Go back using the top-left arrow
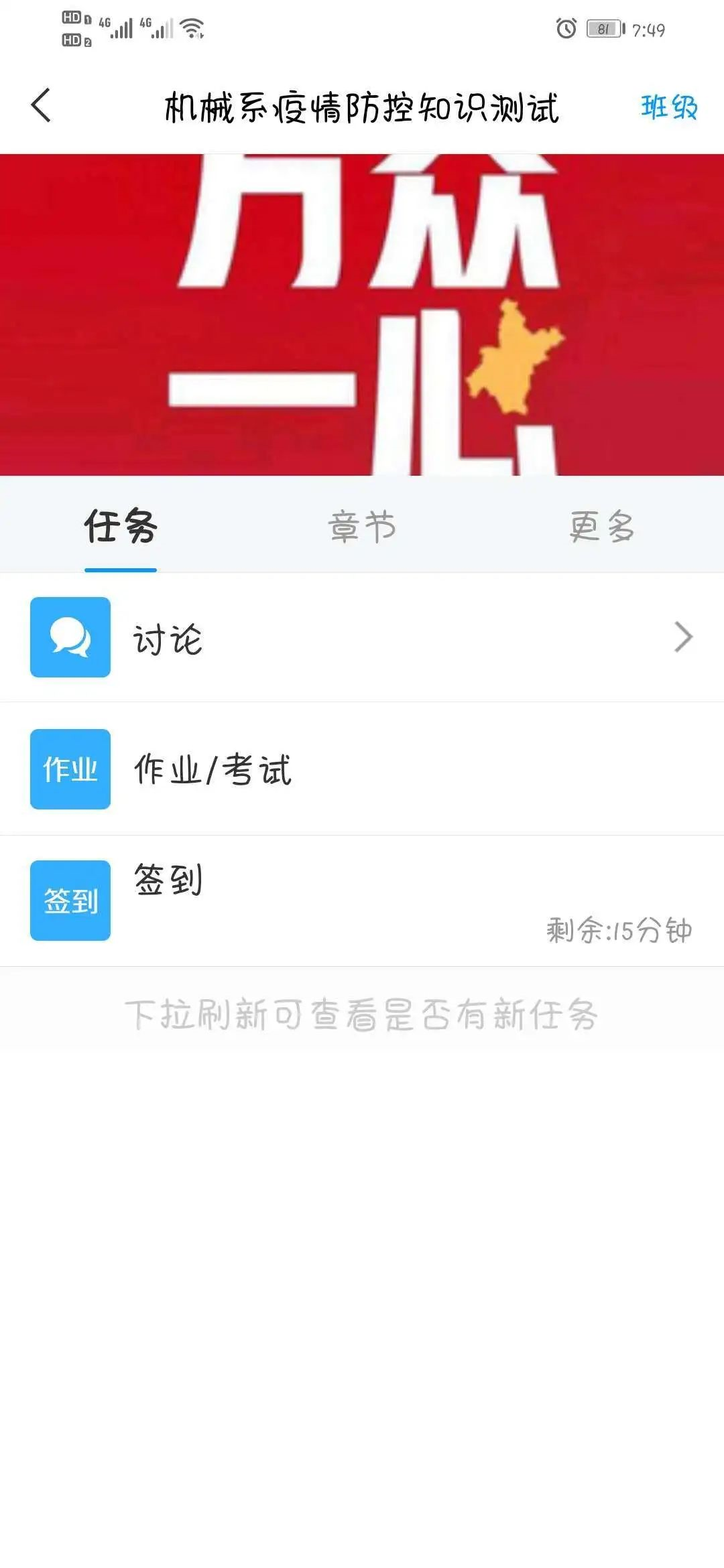 click(41, 106)
